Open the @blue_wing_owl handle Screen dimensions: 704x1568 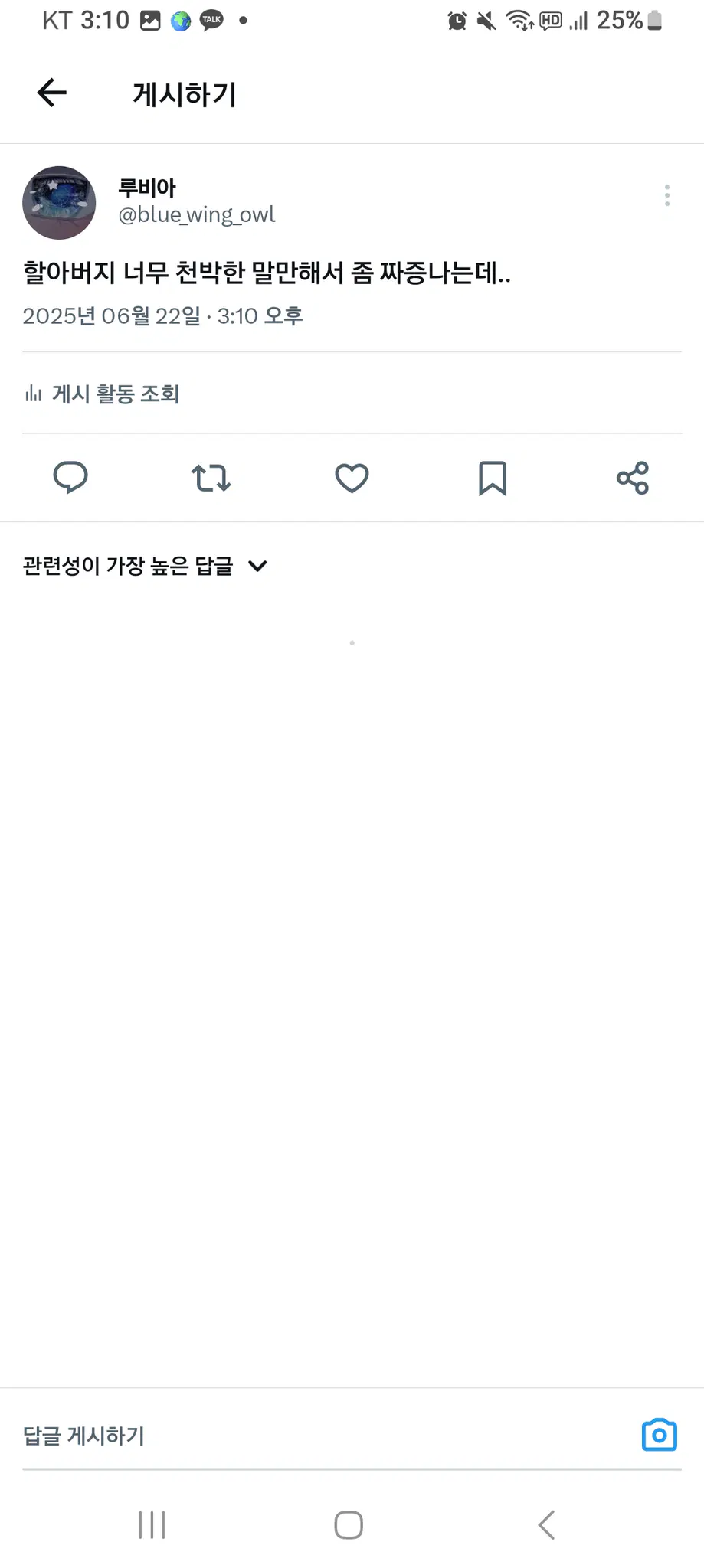coord(196,215)
